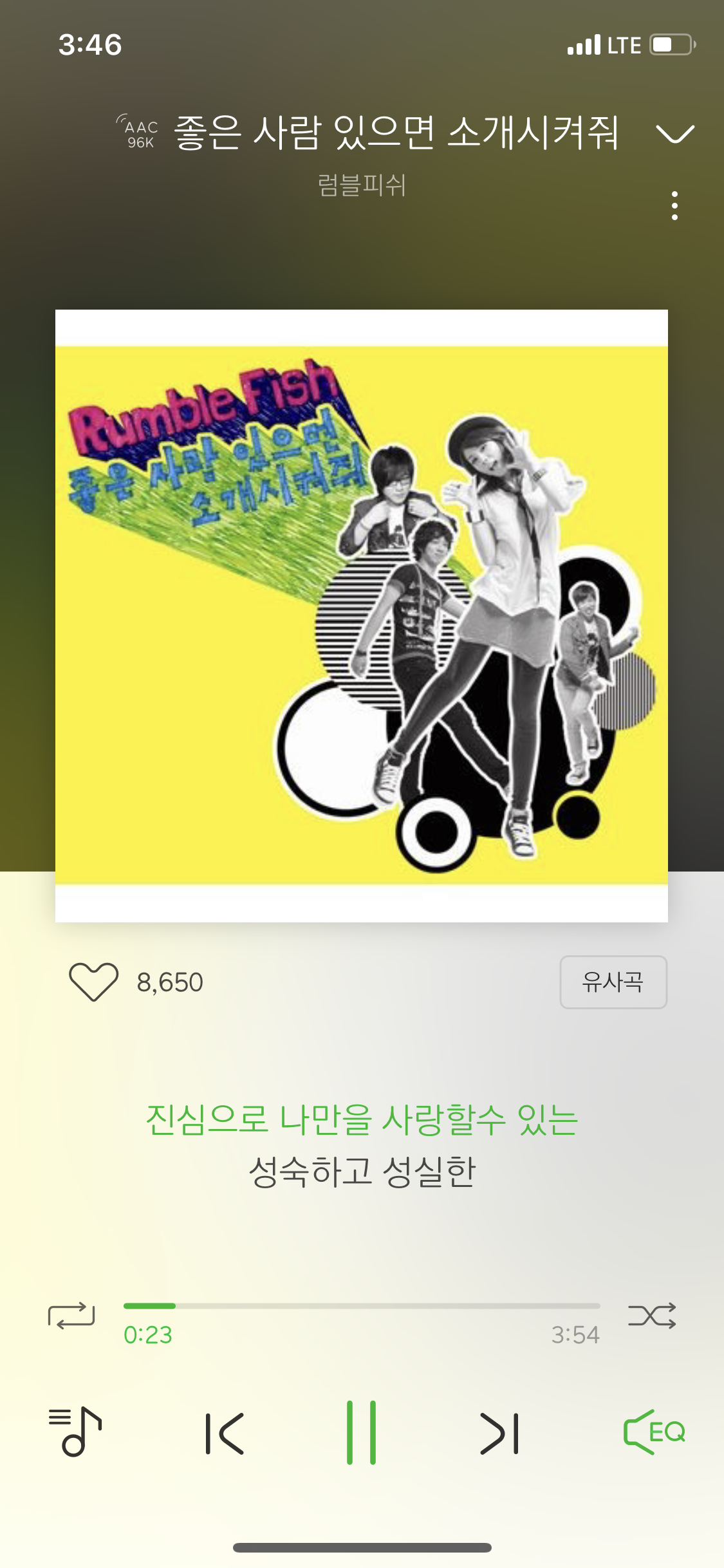
Task: Toggle shuffle playback
Action: click(652, 1315)
